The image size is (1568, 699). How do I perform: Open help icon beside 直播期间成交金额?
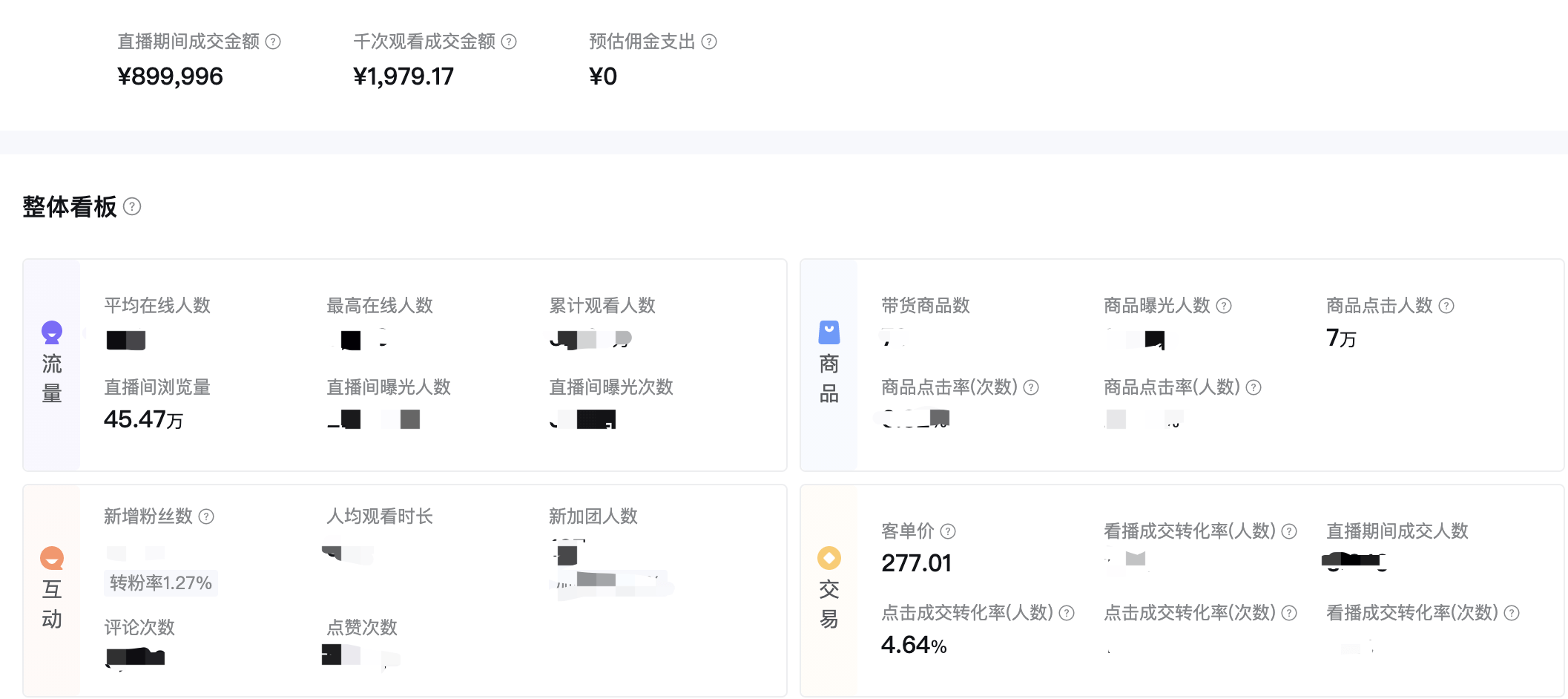[x=273, y=42]
